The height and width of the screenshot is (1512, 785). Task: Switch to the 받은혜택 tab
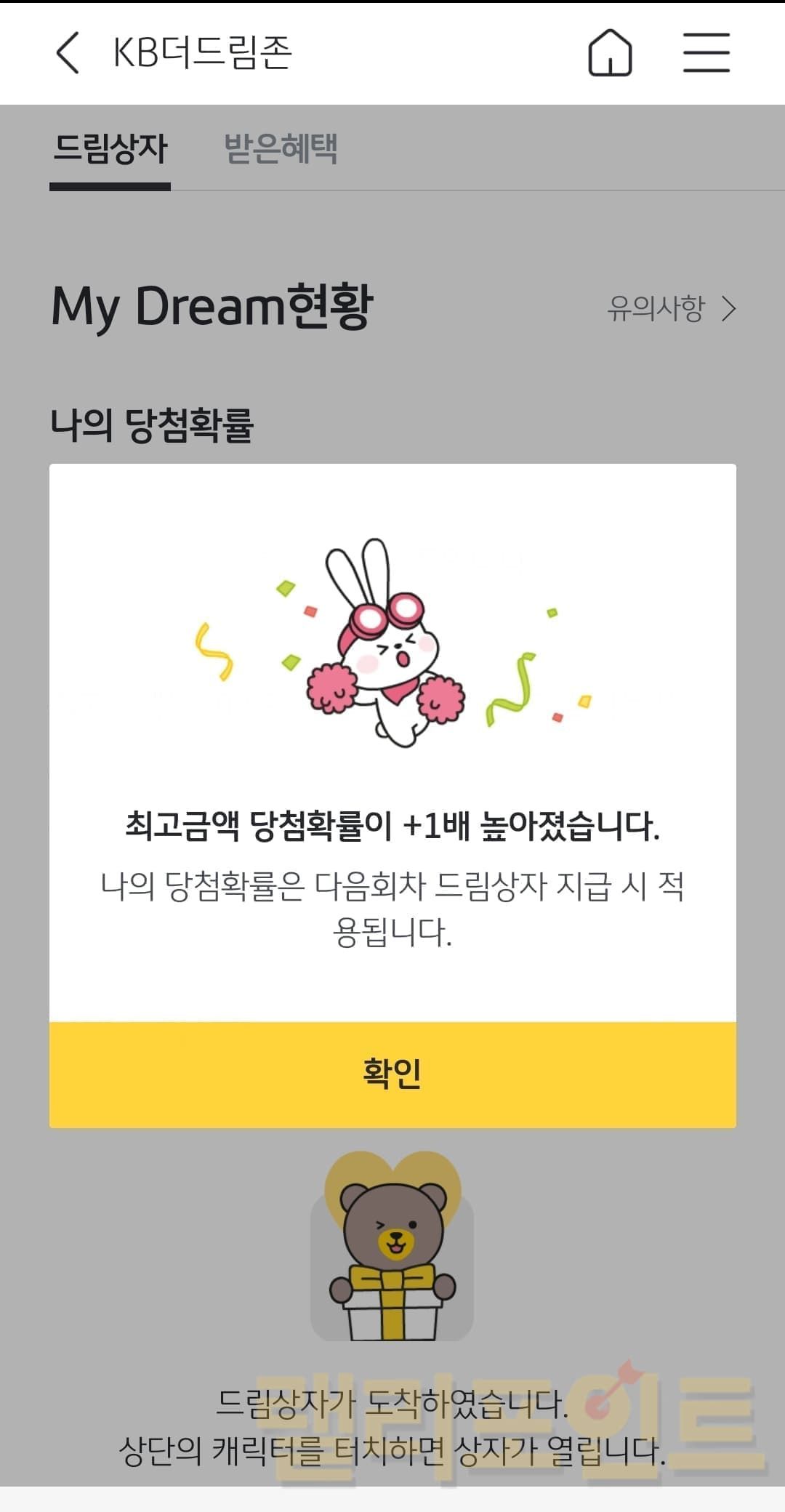pyautogui.click(x=281, y=149)
